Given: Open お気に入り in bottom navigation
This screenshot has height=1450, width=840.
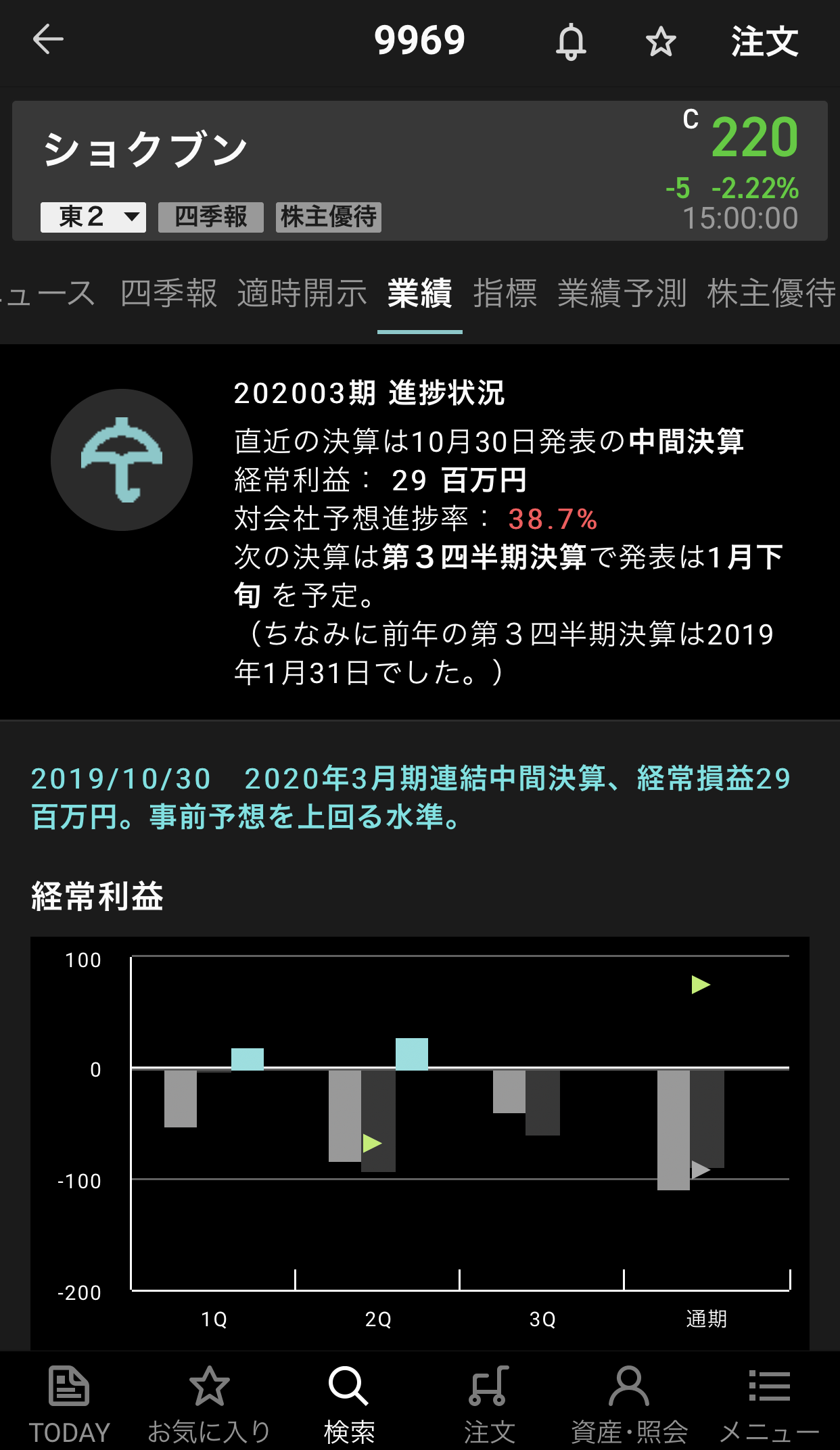Looking at the screenshot, I should click(209, 1404).
